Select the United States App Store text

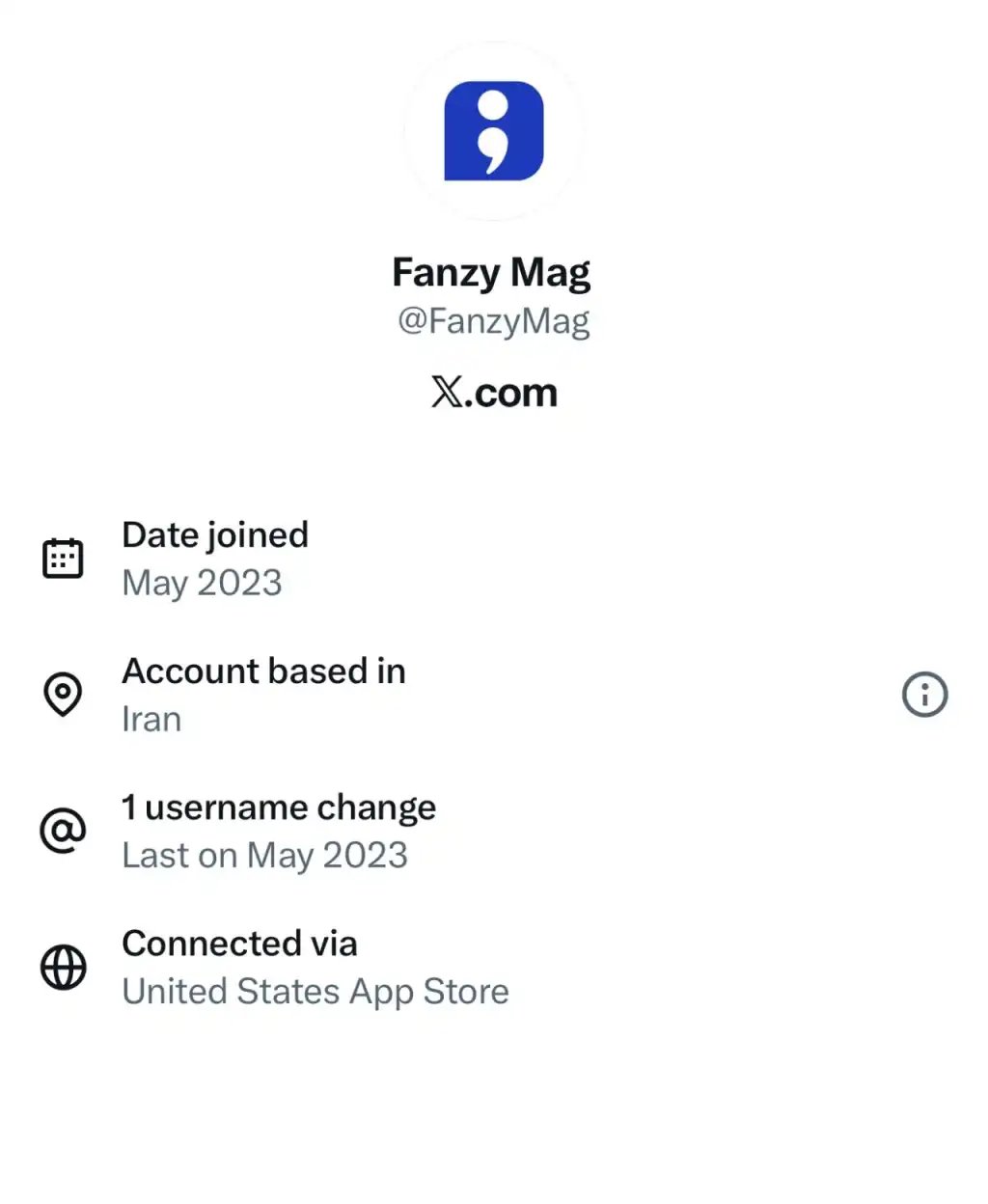click(x=316, y=990)
